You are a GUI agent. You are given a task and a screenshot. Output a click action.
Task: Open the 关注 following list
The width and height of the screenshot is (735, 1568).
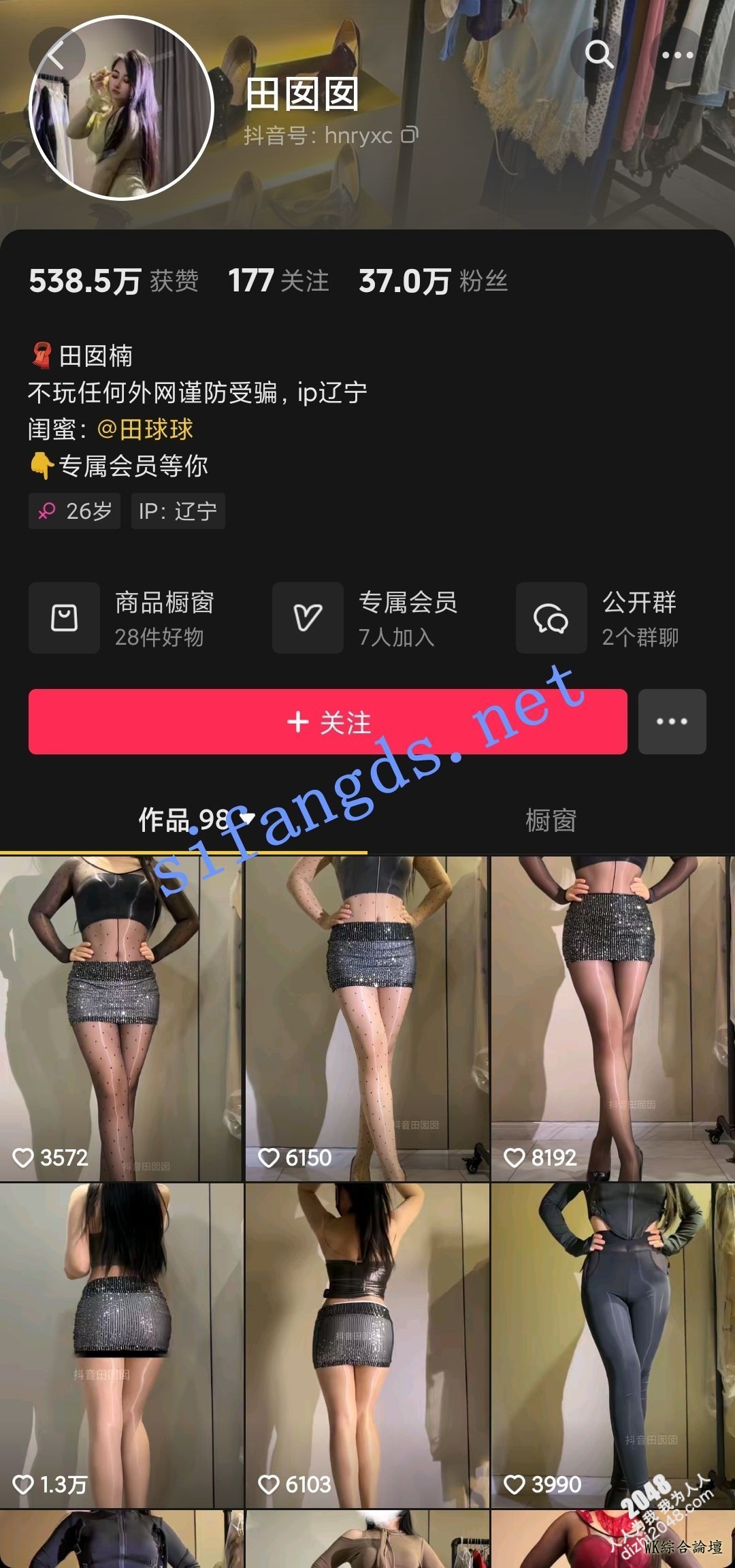[278, 281]
